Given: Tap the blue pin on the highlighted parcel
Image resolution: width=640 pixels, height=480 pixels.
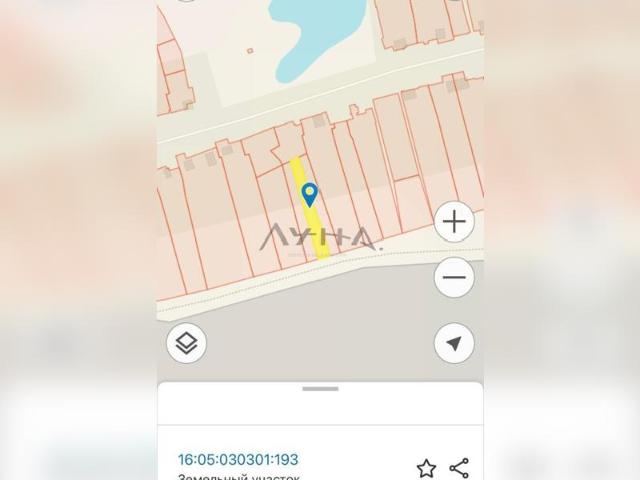Looking at the screenshot, I should pos(309,193).
